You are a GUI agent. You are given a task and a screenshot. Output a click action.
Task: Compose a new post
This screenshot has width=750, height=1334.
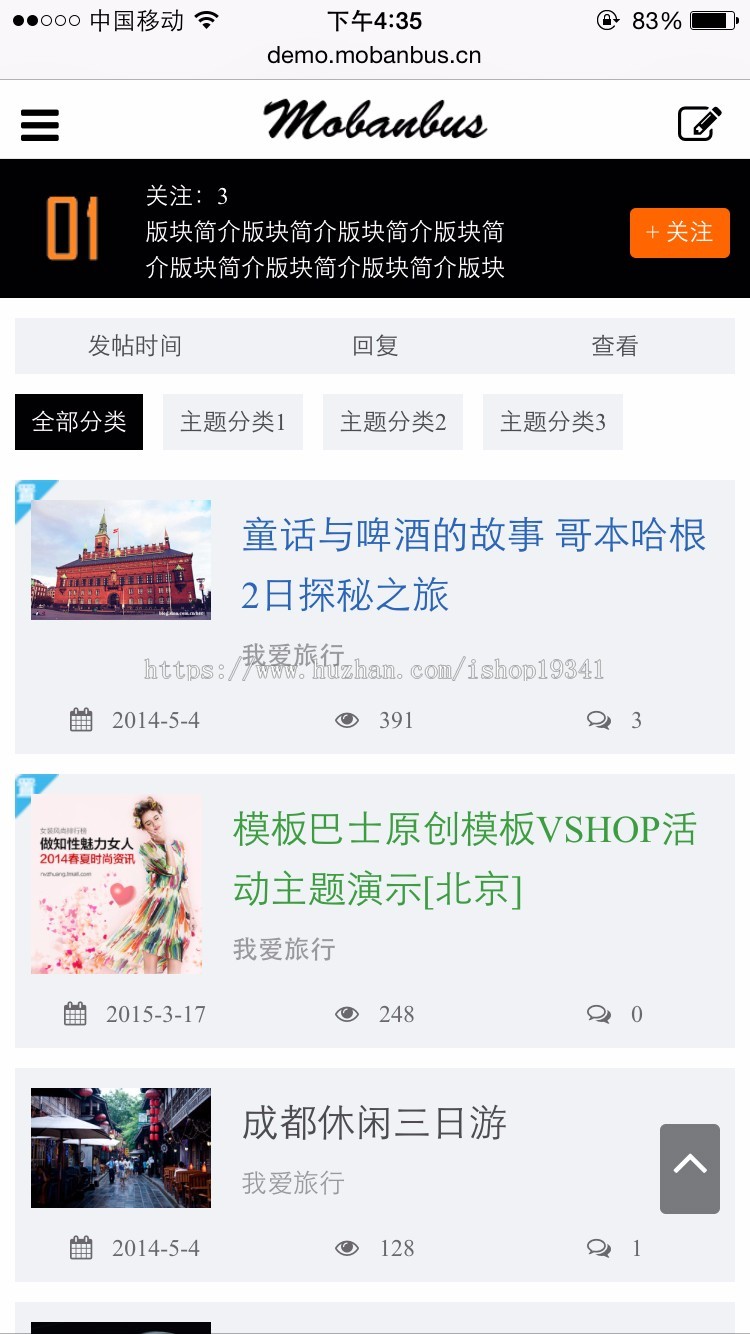point(699,124)
